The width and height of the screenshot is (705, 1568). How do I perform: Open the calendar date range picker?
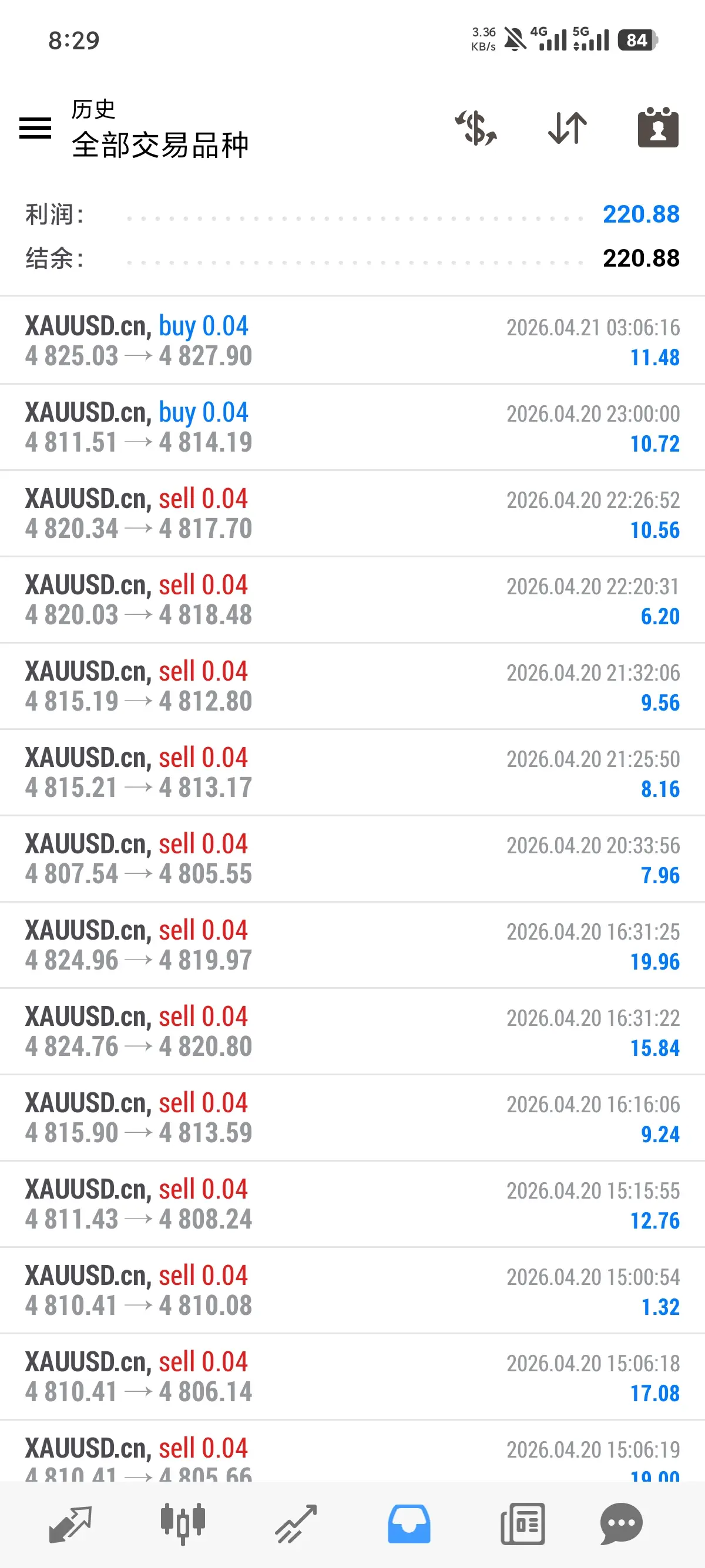(x=657, y=128)
